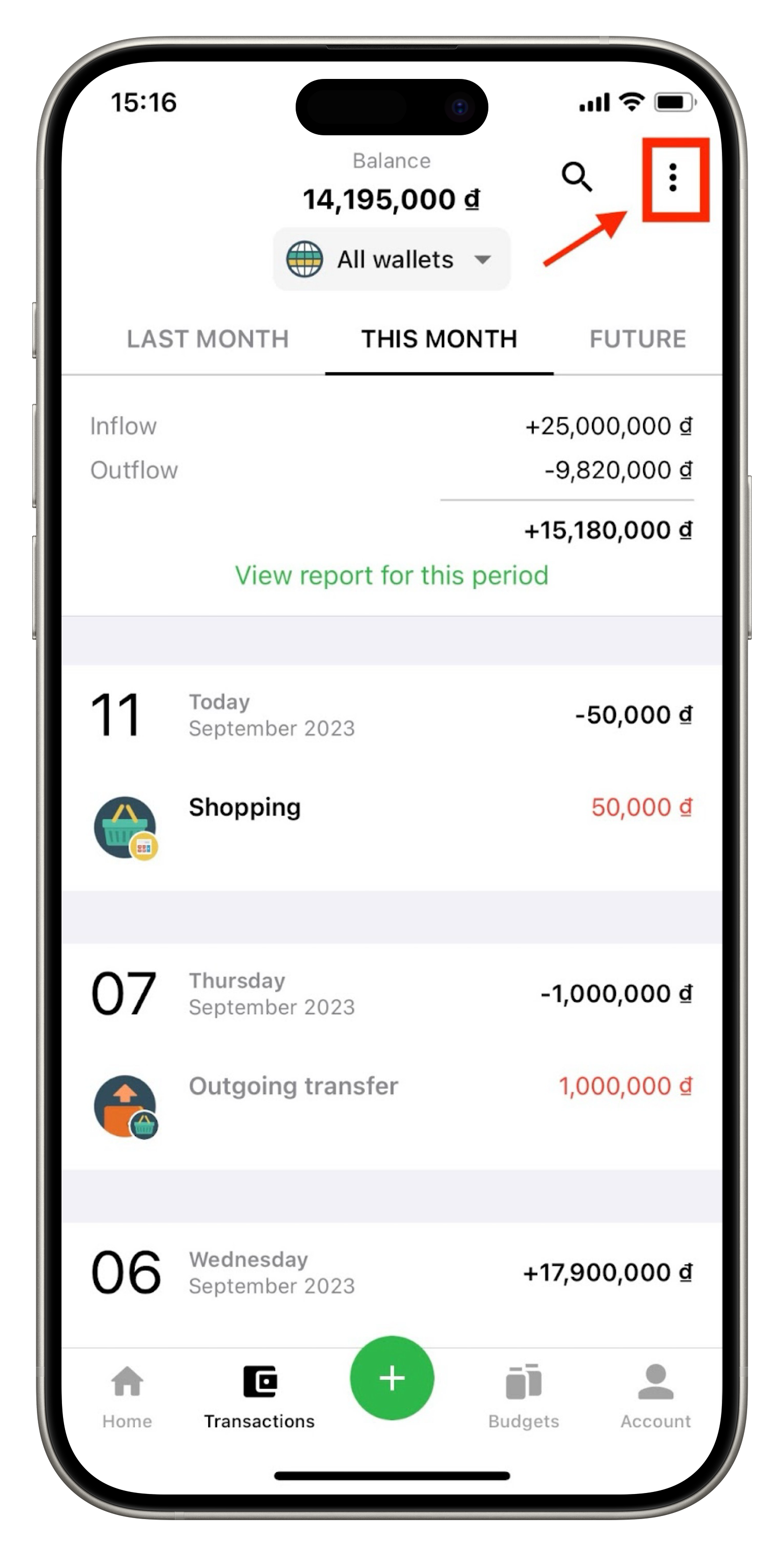
Task: View report for this period
Action: tap(391, 575)
